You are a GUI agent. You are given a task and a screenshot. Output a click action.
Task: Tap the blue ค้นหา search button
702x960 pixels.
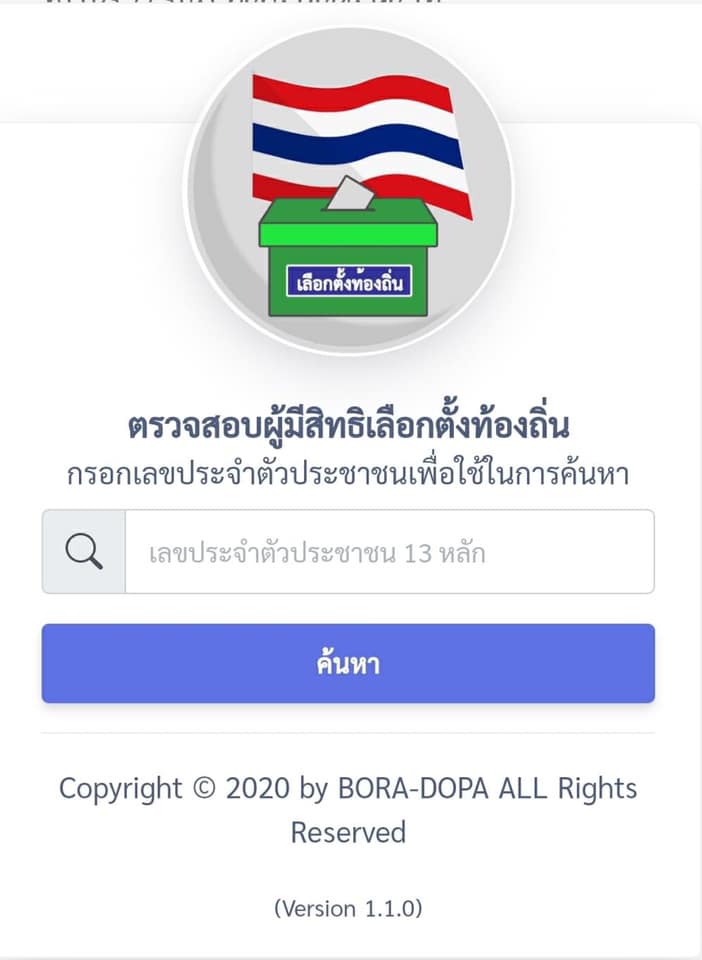point(348,664)
